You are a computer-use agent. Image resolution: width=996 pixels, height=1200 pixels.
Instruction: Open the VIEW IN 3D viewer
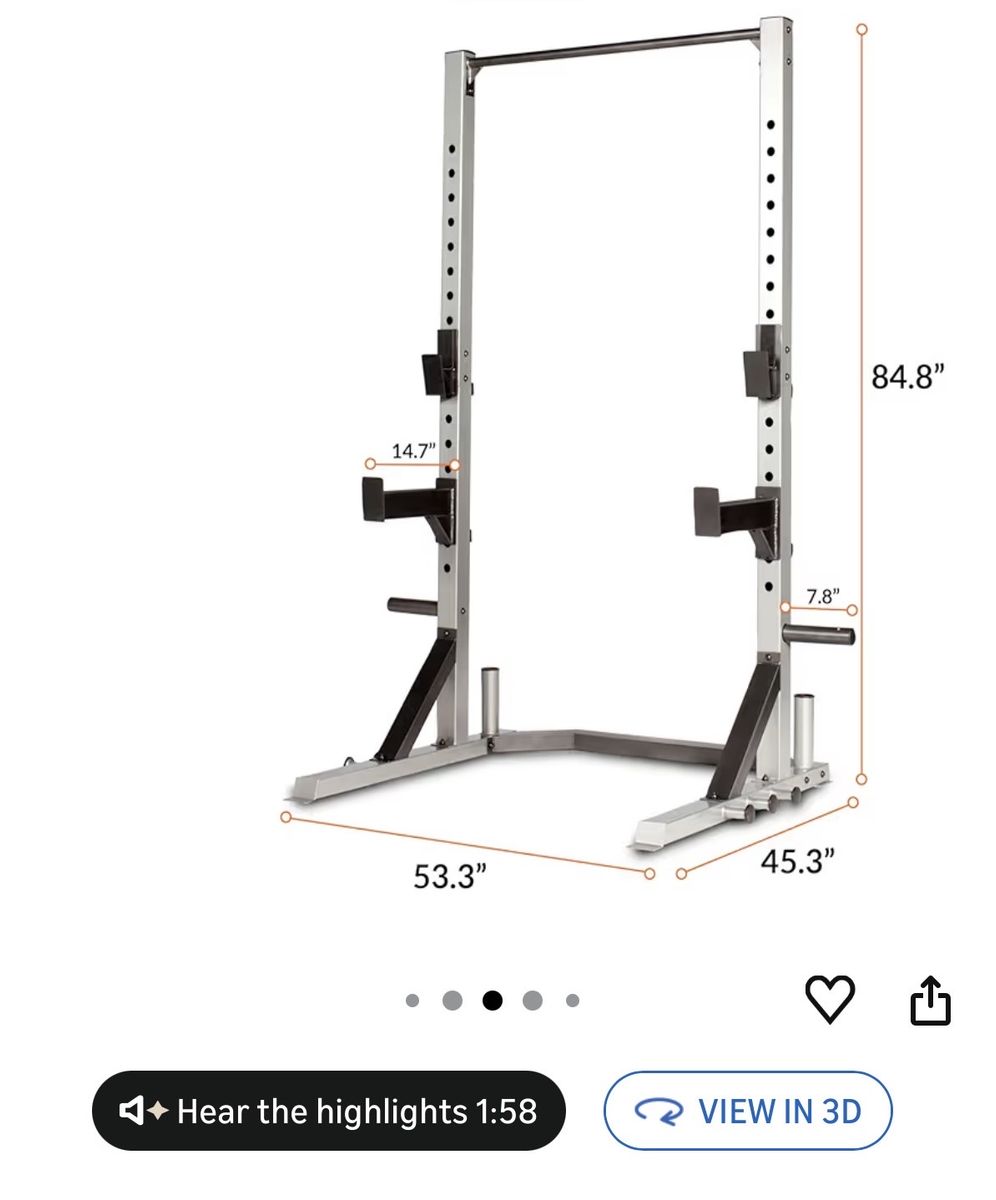(747, 1111)
